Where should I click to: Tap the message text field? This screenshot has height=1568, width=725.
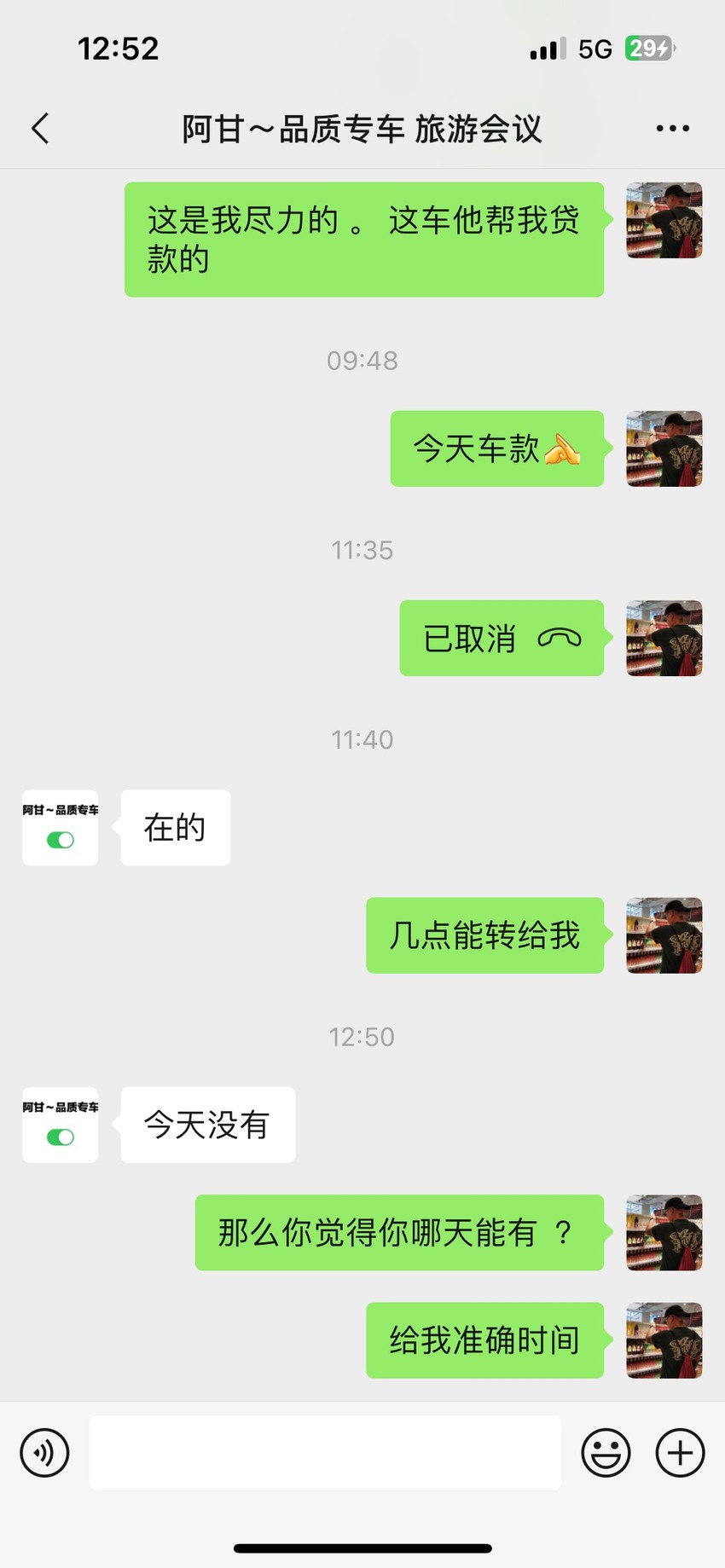coord(325,1452)
